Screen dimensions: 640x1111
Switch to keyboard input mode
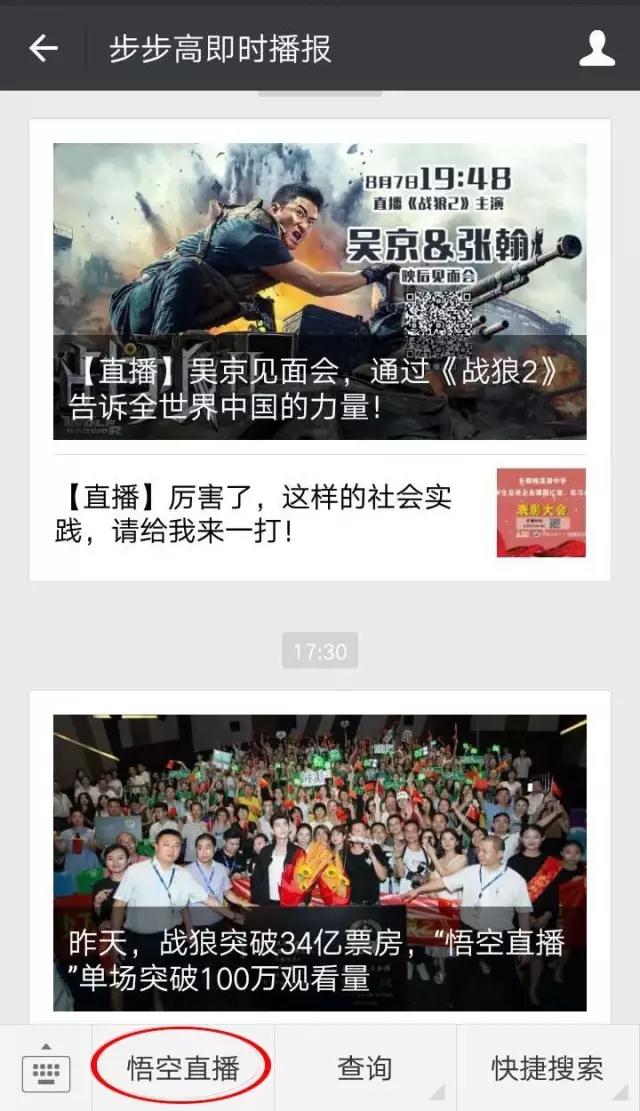point(46,1068)
